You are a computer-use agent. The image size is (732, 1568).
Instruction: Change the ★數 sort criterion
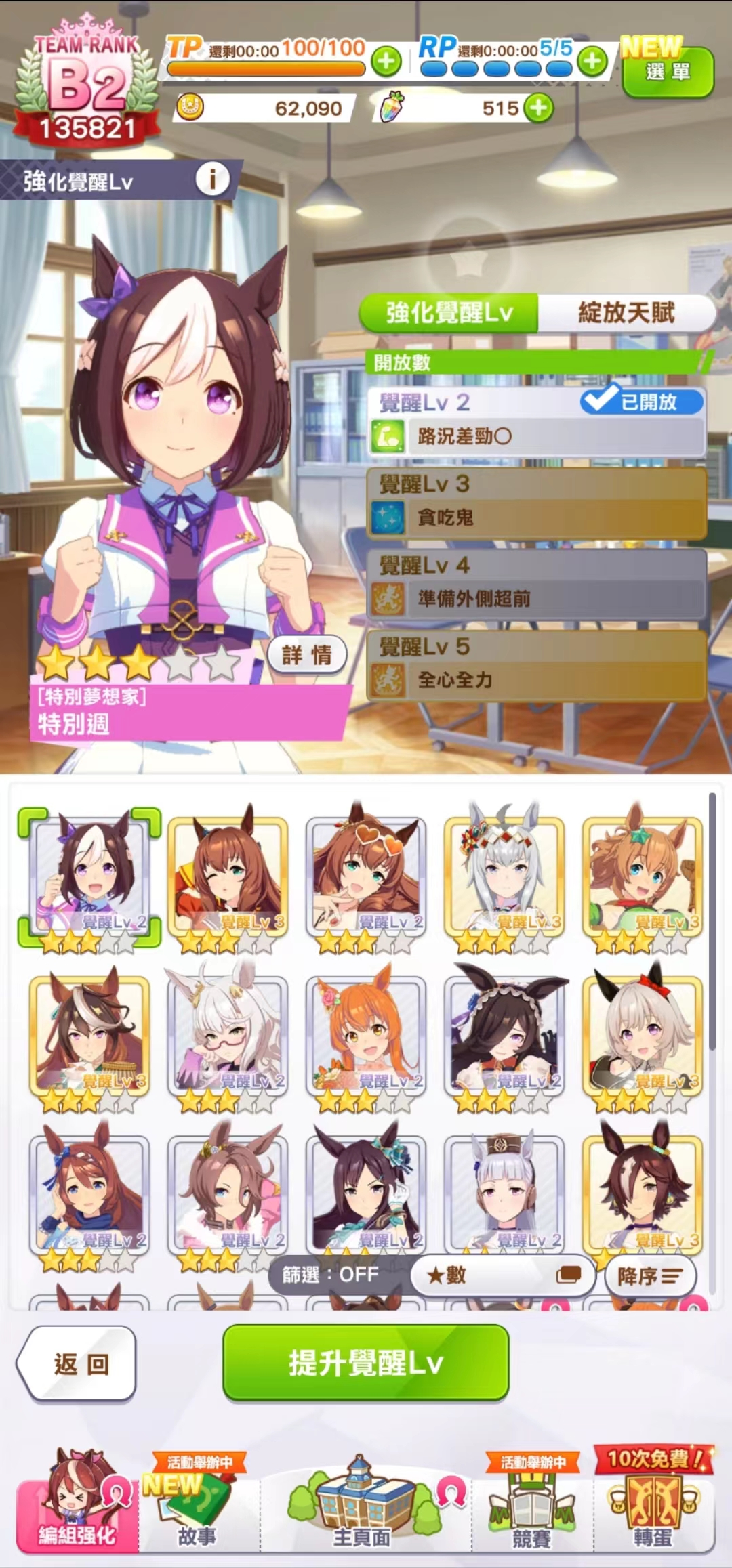[503, 1275]
